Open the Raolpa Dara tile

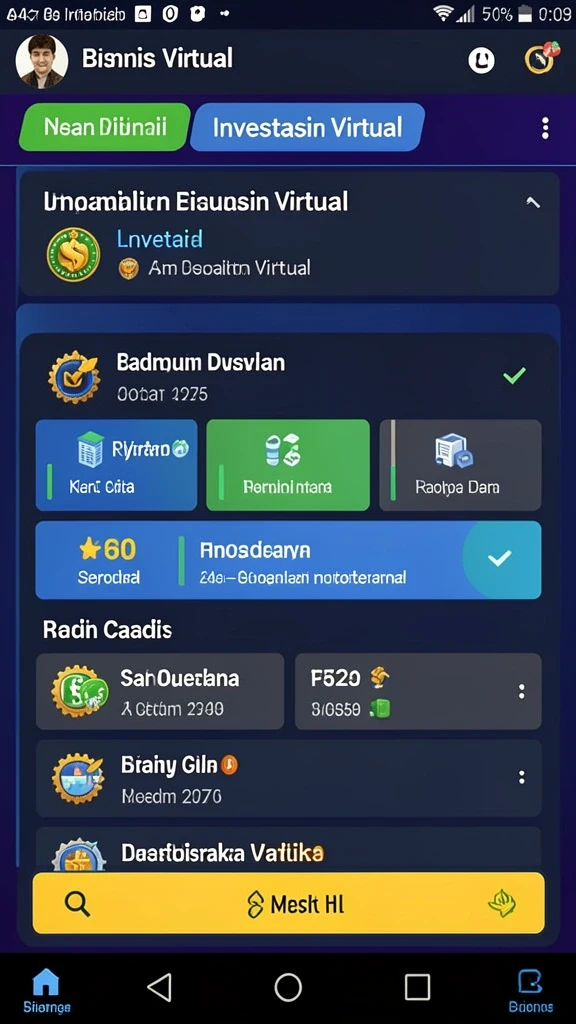tap(460, 465)
